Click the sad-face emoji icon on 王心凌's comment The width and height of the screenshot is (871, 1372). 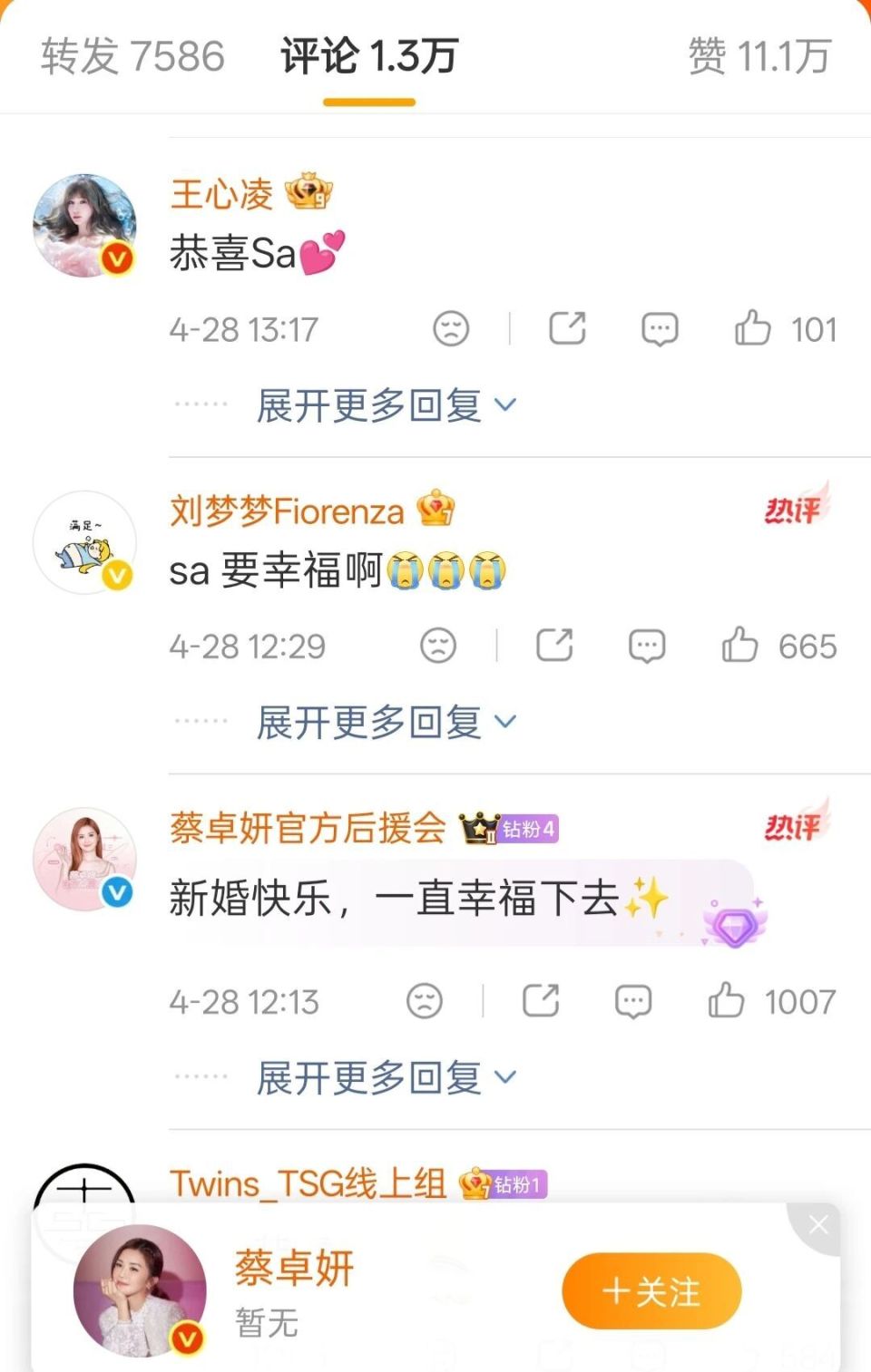point(453,329)
